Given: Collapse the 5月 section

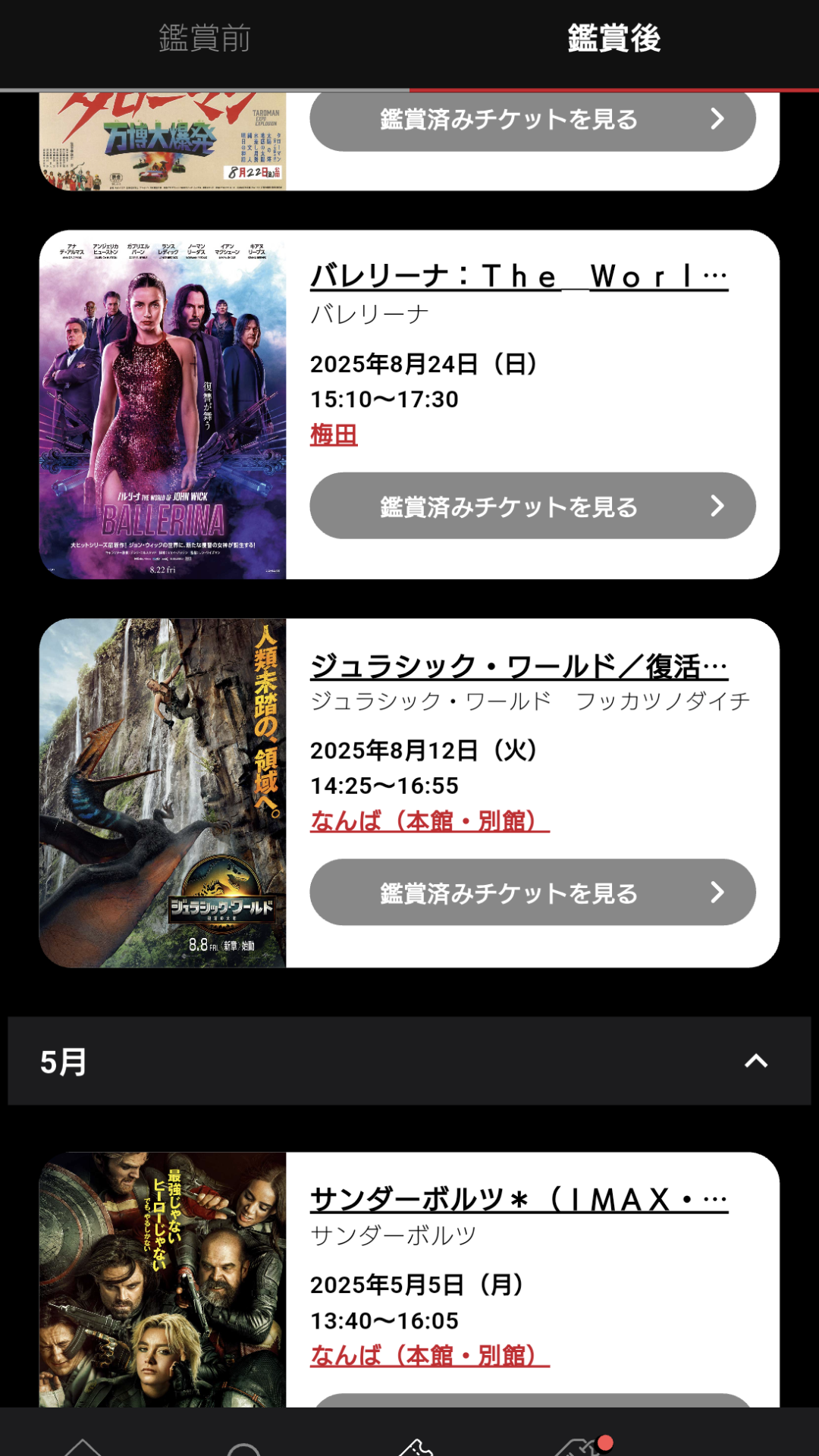Looking at the screenshot, I should pyautogui.click(x=755, y=1061).
